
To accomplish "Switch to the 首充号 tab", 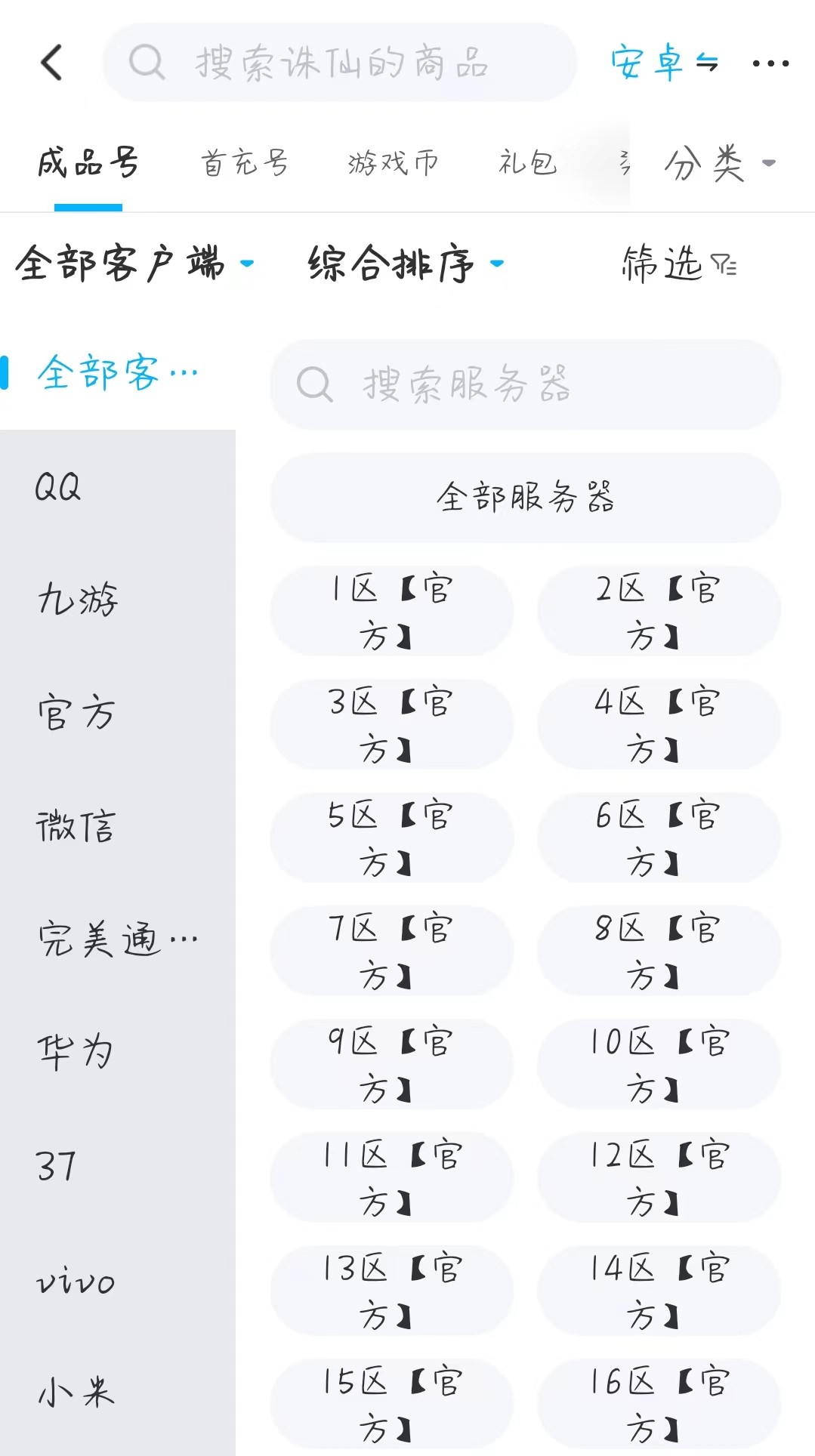I will tap(244, 162).
